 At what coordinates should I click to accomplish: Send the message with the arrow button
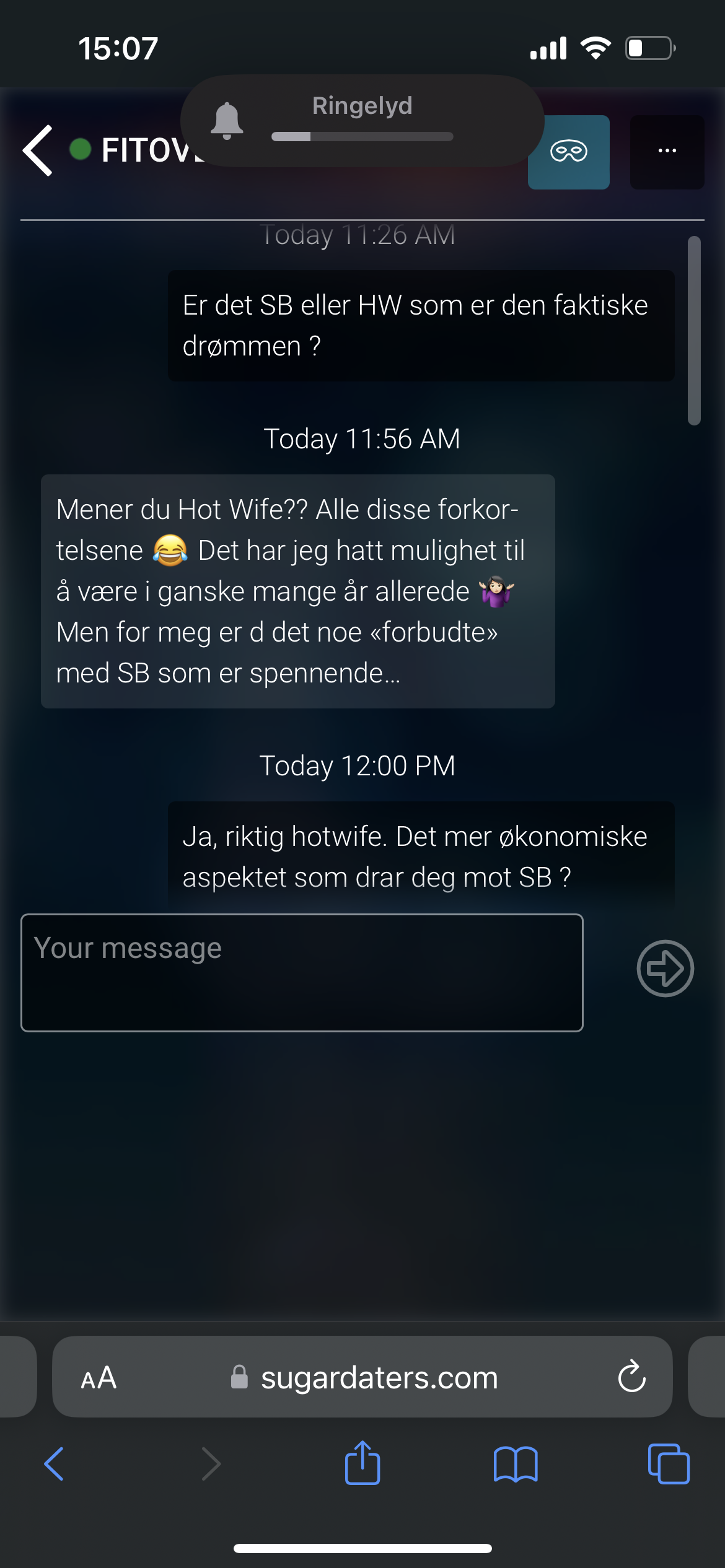click(x=665, y=969)
